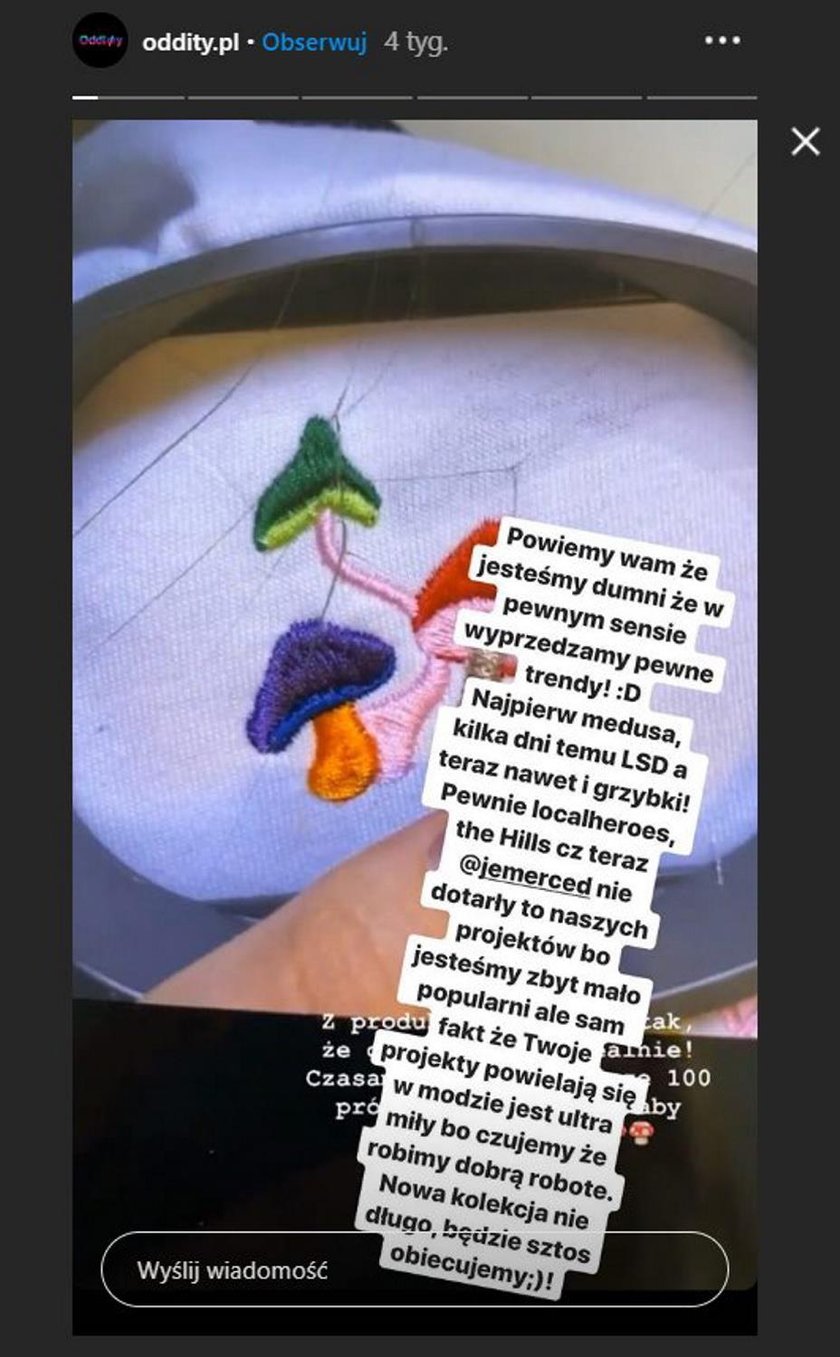
Task: Open oddity.pl profile avatar
Action: click(x=100, y=41)
